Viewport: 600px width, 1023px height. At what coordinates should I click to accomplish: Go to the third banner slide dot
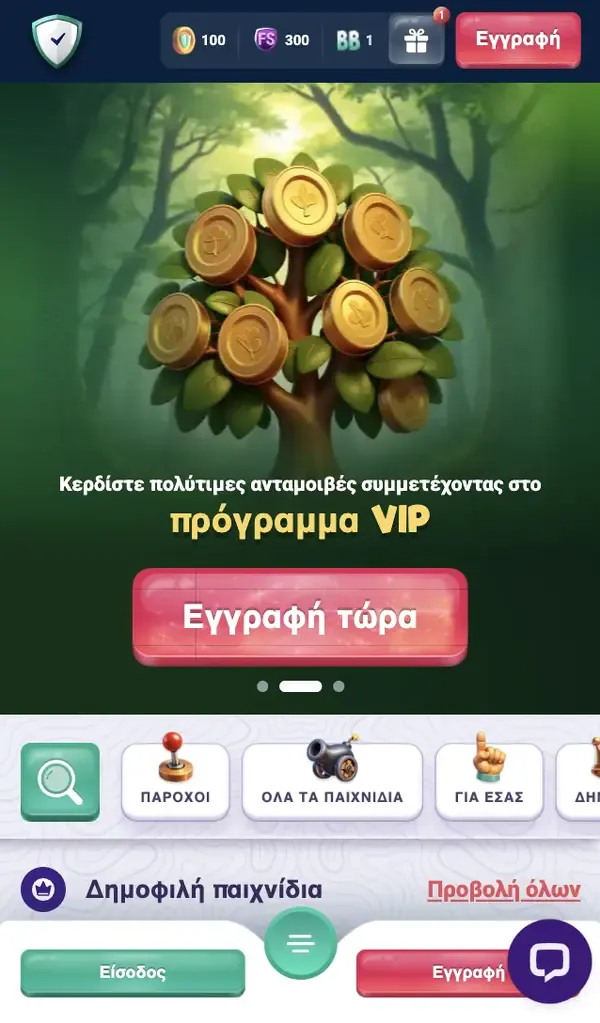tap(339, 686)
